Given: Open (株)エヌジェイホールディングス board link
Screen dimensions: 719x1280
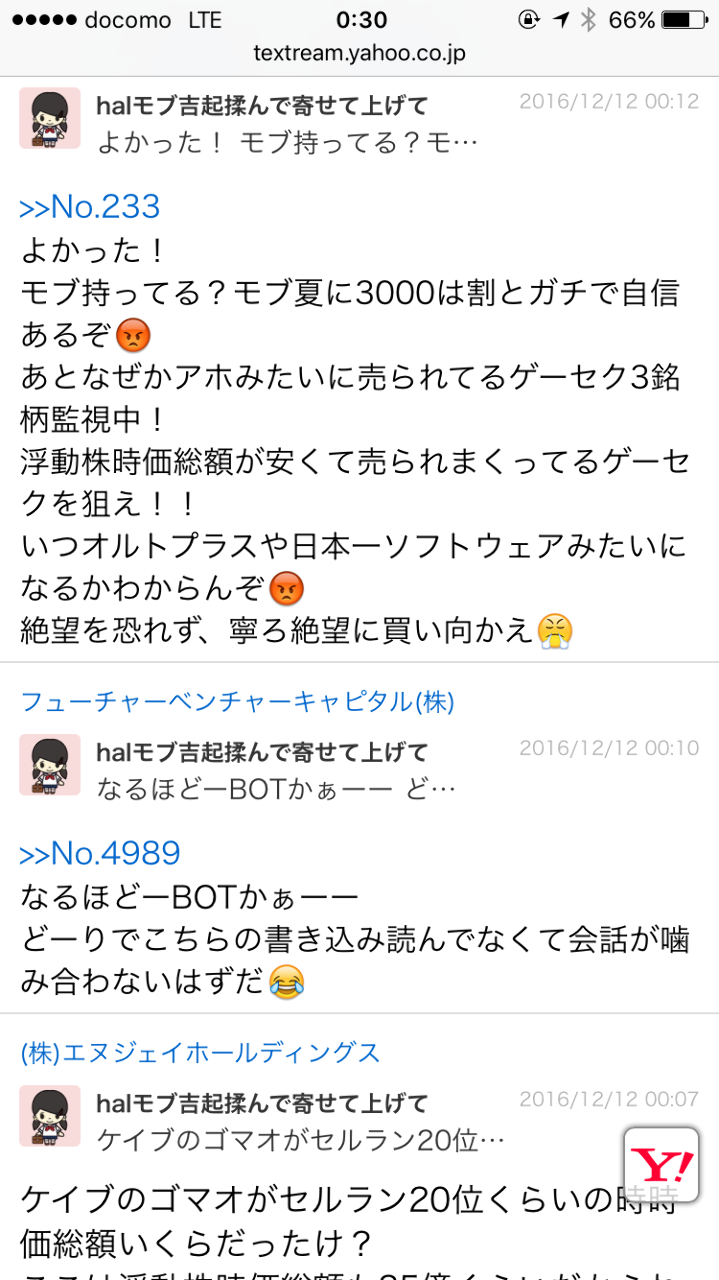Looking at the screenshot, I should coord(200,1052).
